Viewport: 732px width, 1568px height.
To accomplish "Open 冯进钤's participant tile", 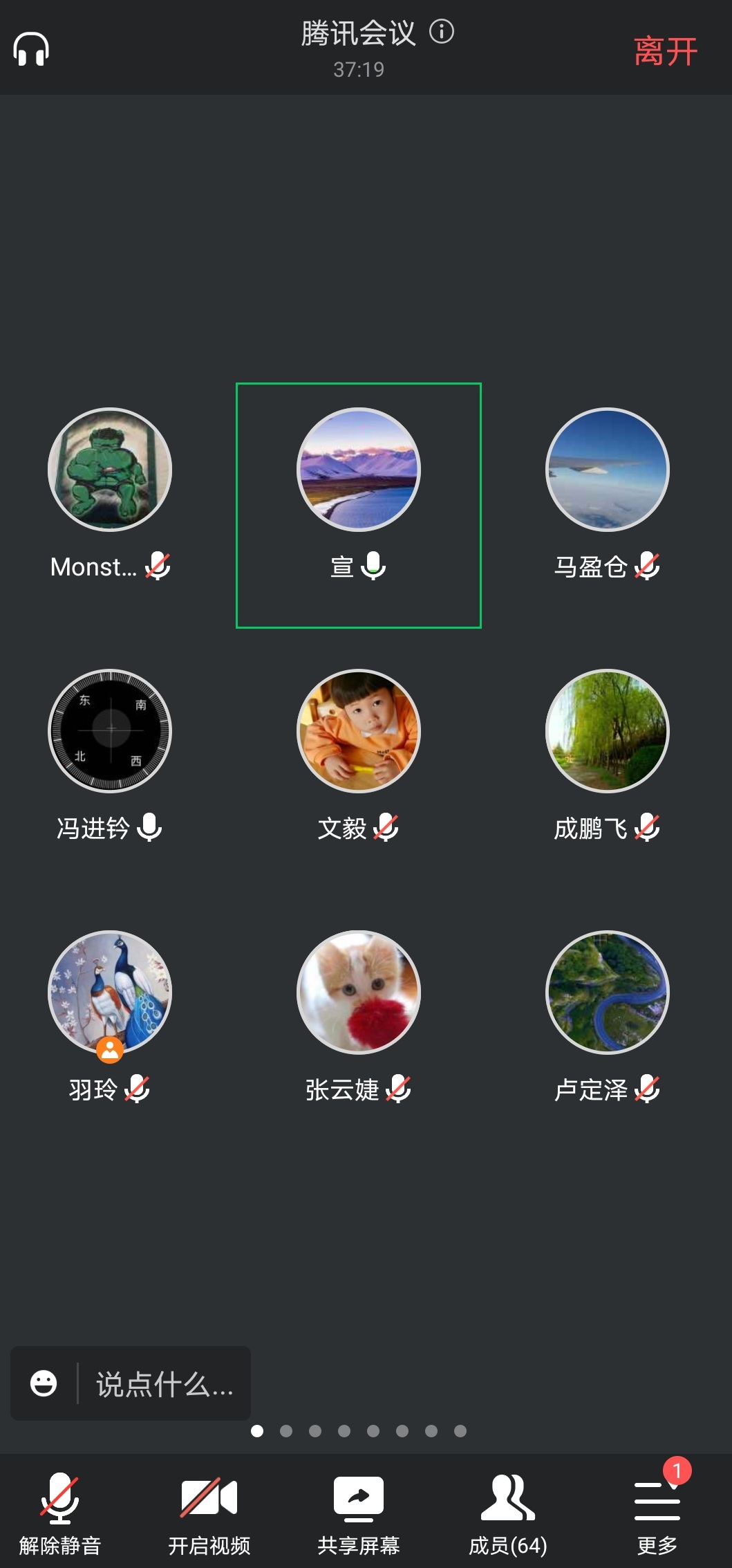I will [x=110, y=731].
